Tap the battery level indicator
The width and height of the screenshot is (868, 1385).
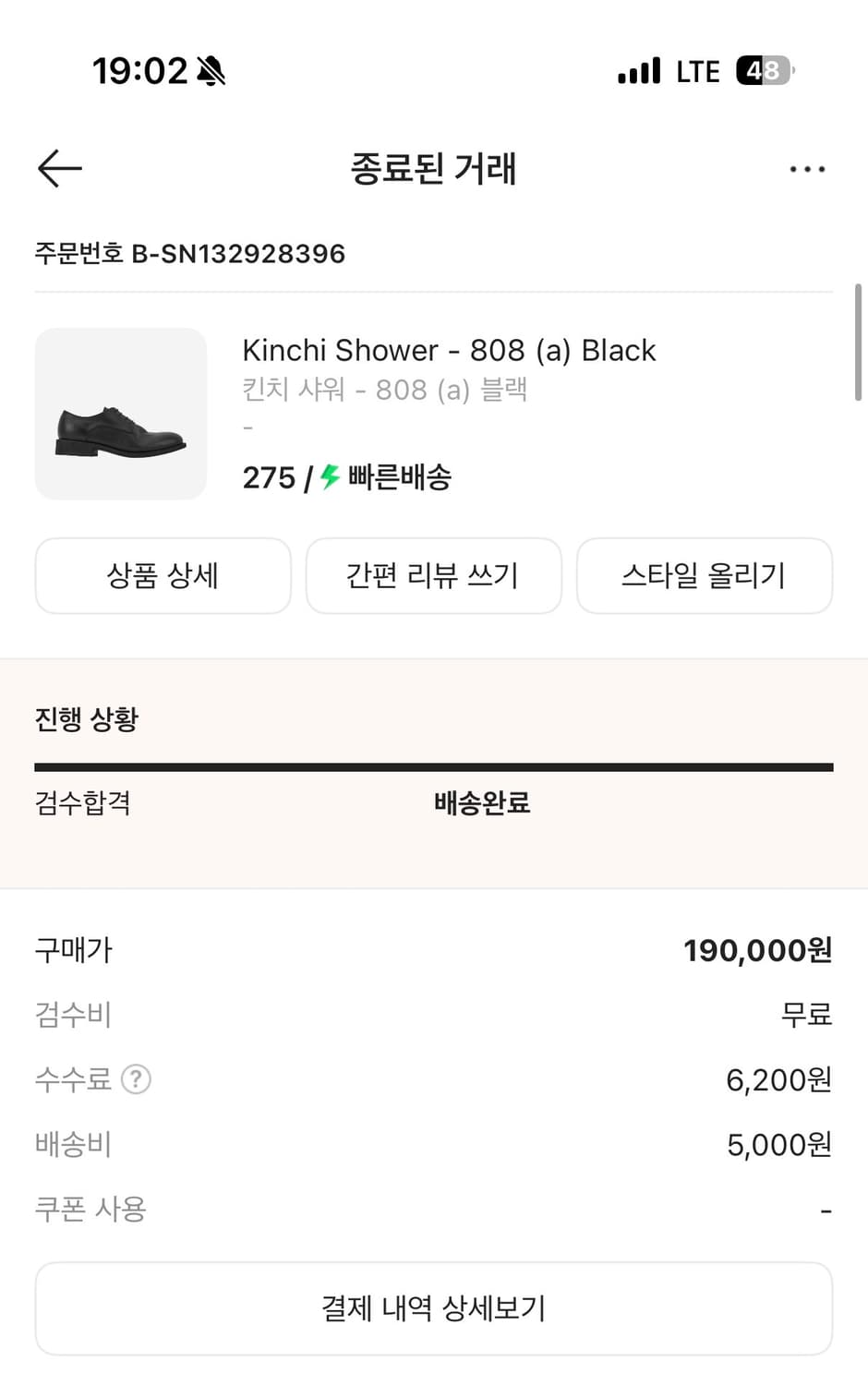(x=765, y=69)
